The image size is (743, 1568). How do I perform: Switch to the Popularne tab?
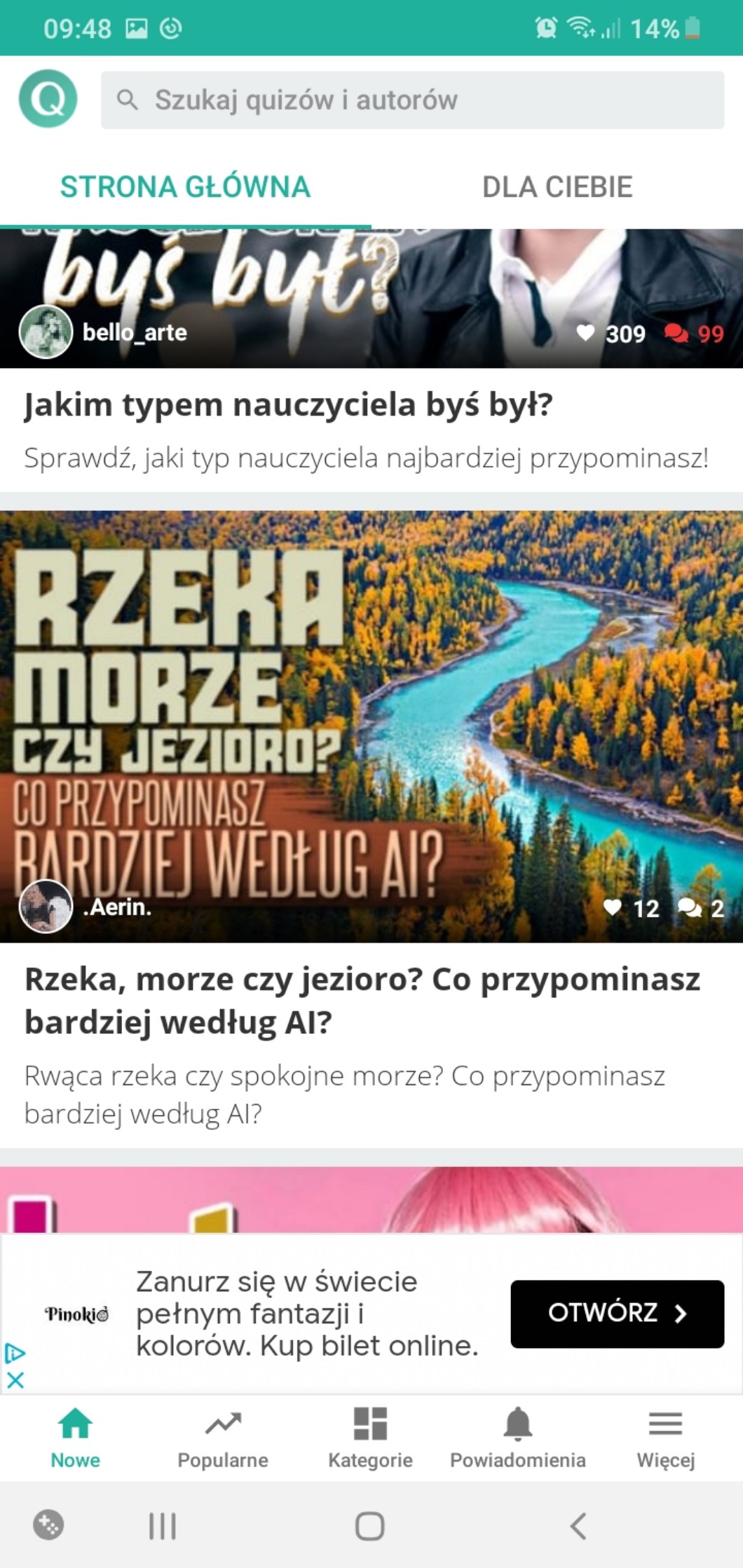click(x=223, y=1438)
